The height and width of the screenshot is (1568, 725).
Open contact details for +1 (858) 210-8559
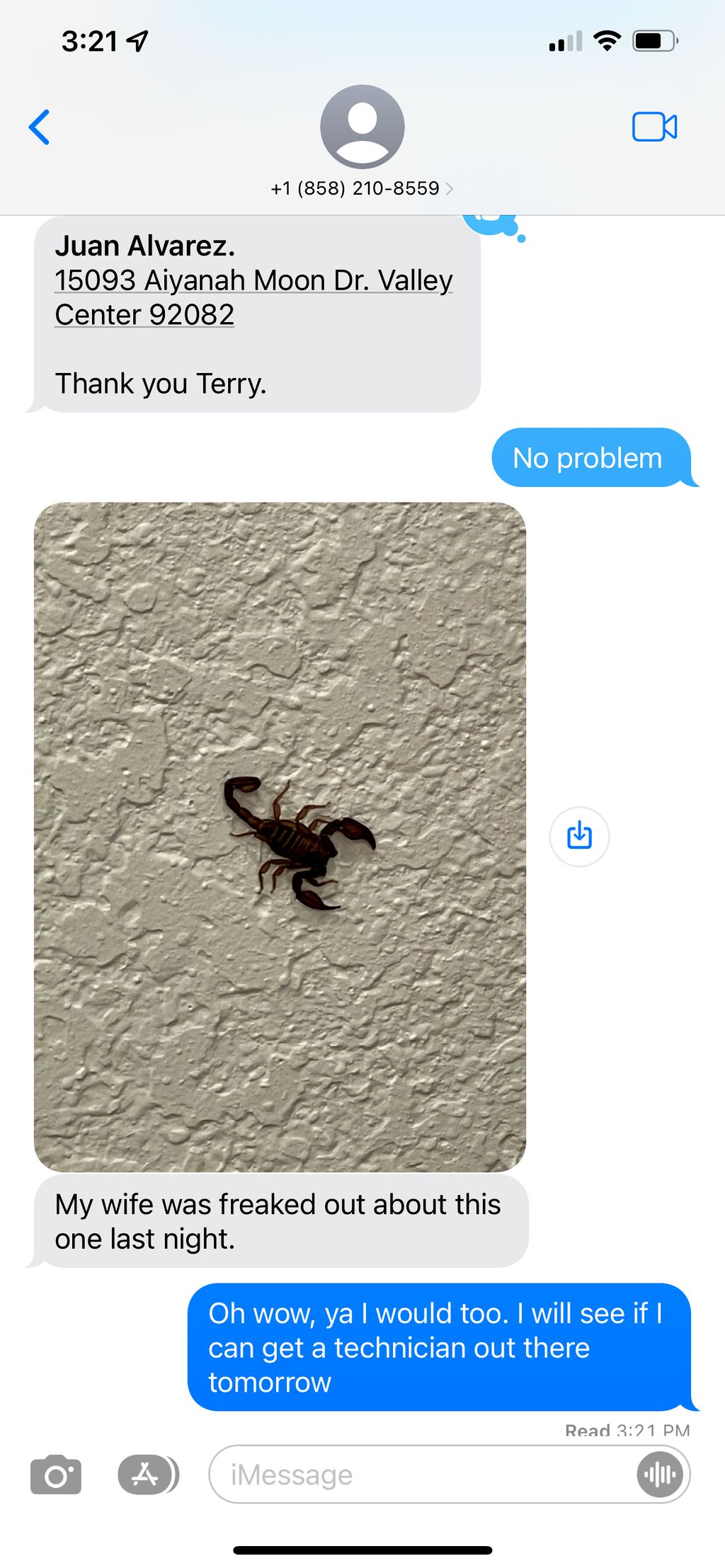tap(362, 188)
